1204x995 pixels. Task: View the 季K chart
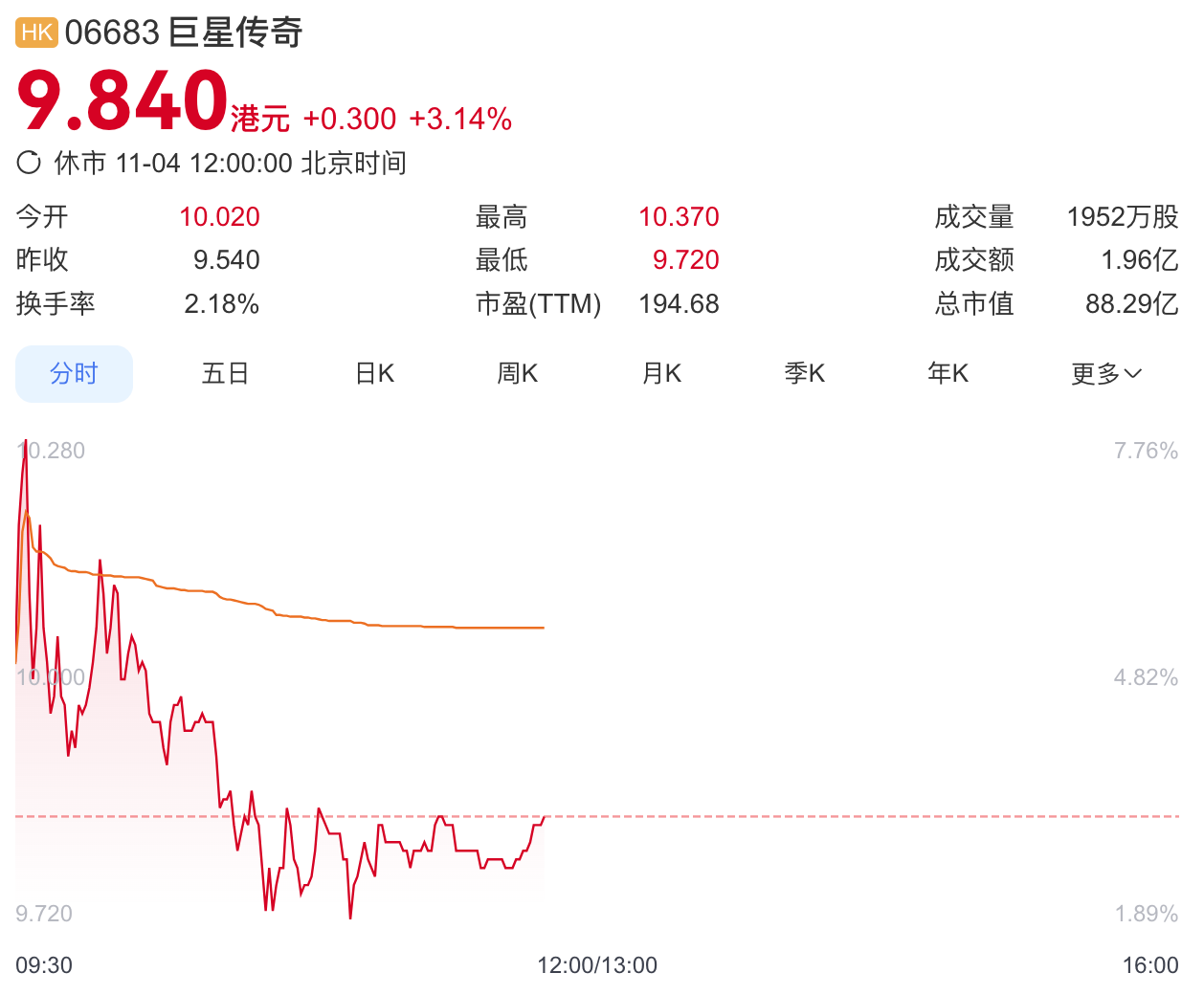[804, 373]
